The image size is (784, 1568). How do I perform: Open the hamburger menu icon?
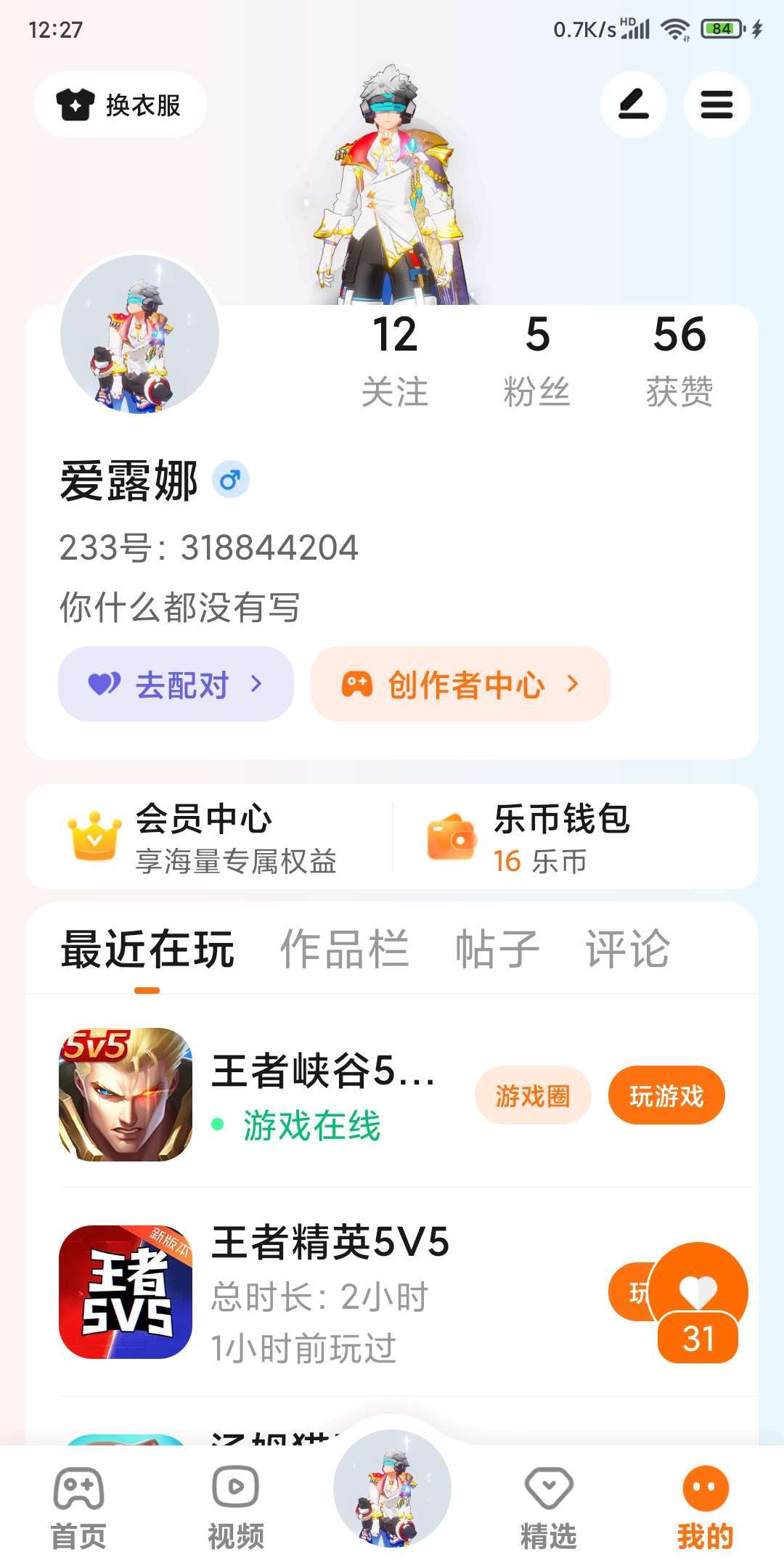[716, 105]
